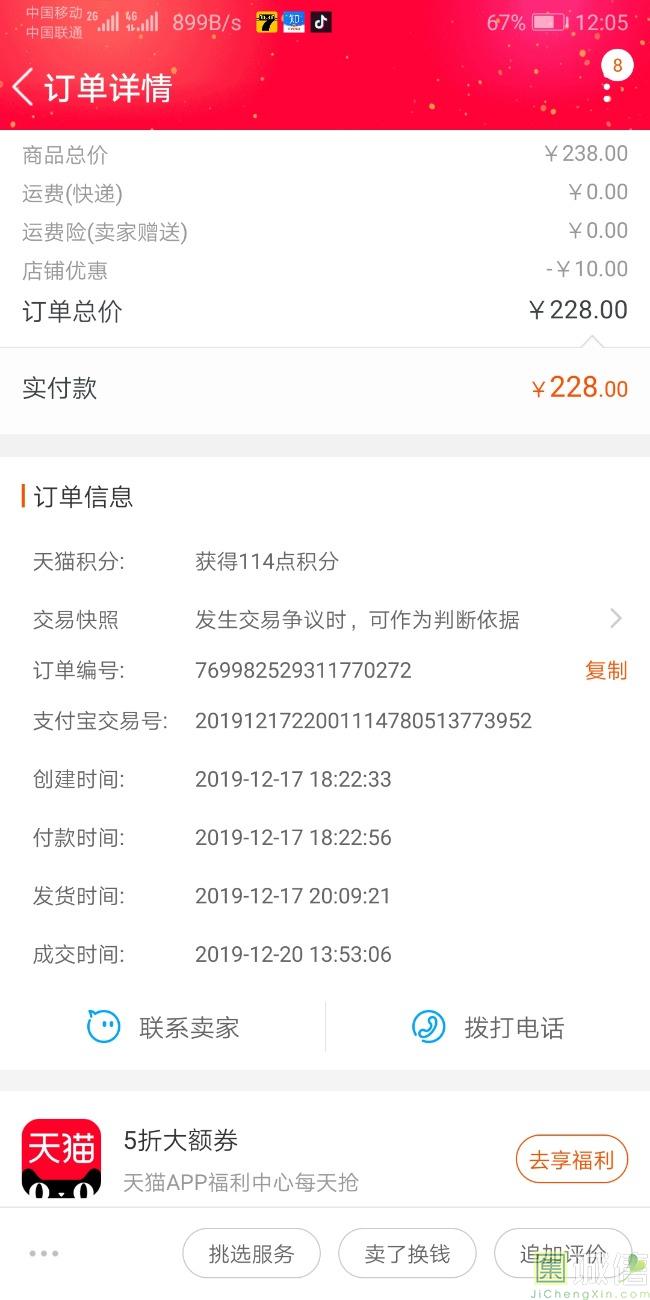Call the seller via 拨打电话
Viewport: 650px width, 1300px height.
(x=488, y=1027)
